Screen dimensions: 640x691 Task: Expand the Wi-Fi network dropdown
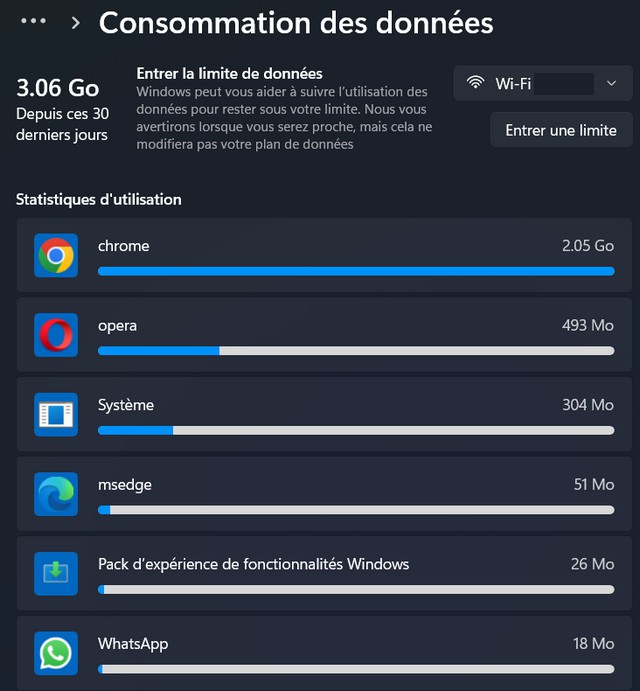click(x=543, y=83)
